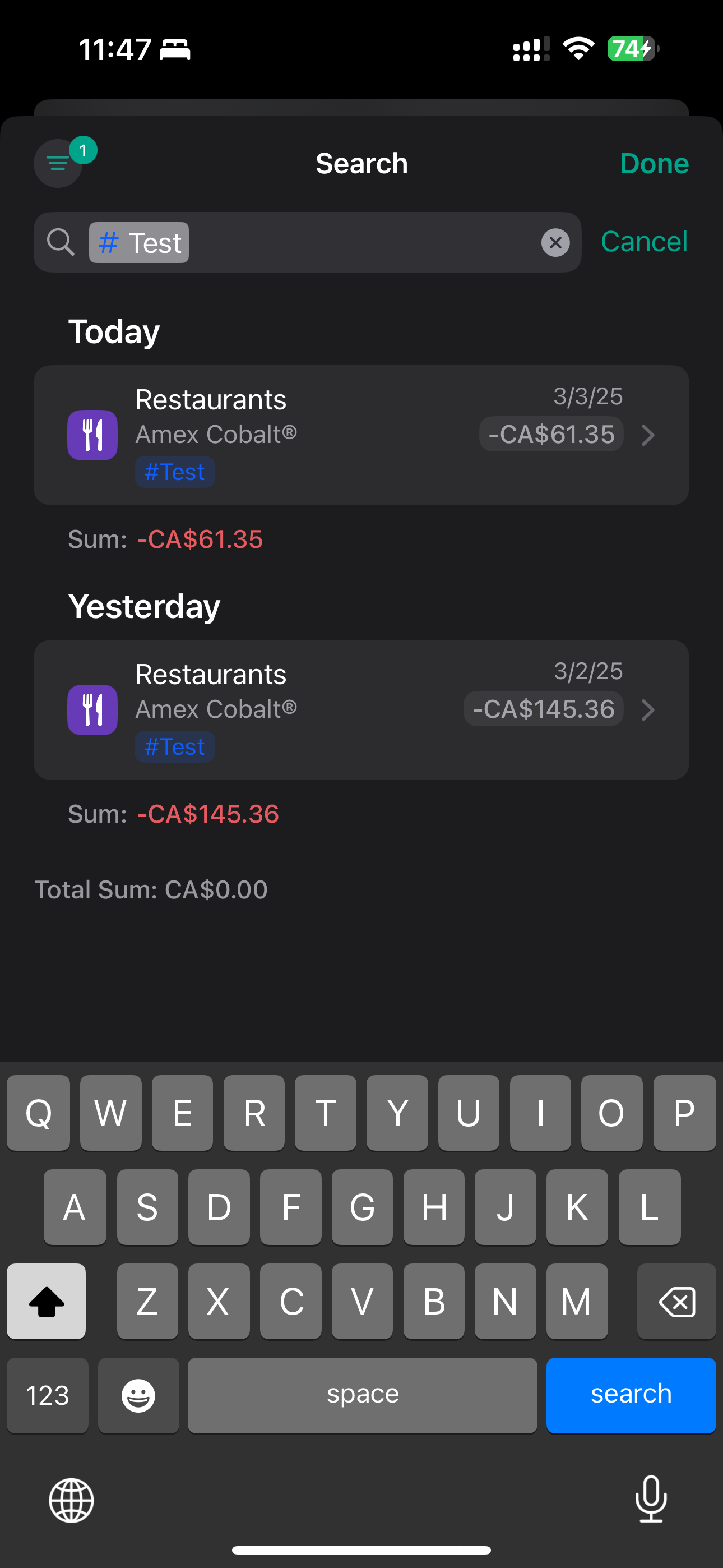The image size is (723, 1568).
Task: Open the 3/3/25 Restaurants transaction
Action: (361, 435)
